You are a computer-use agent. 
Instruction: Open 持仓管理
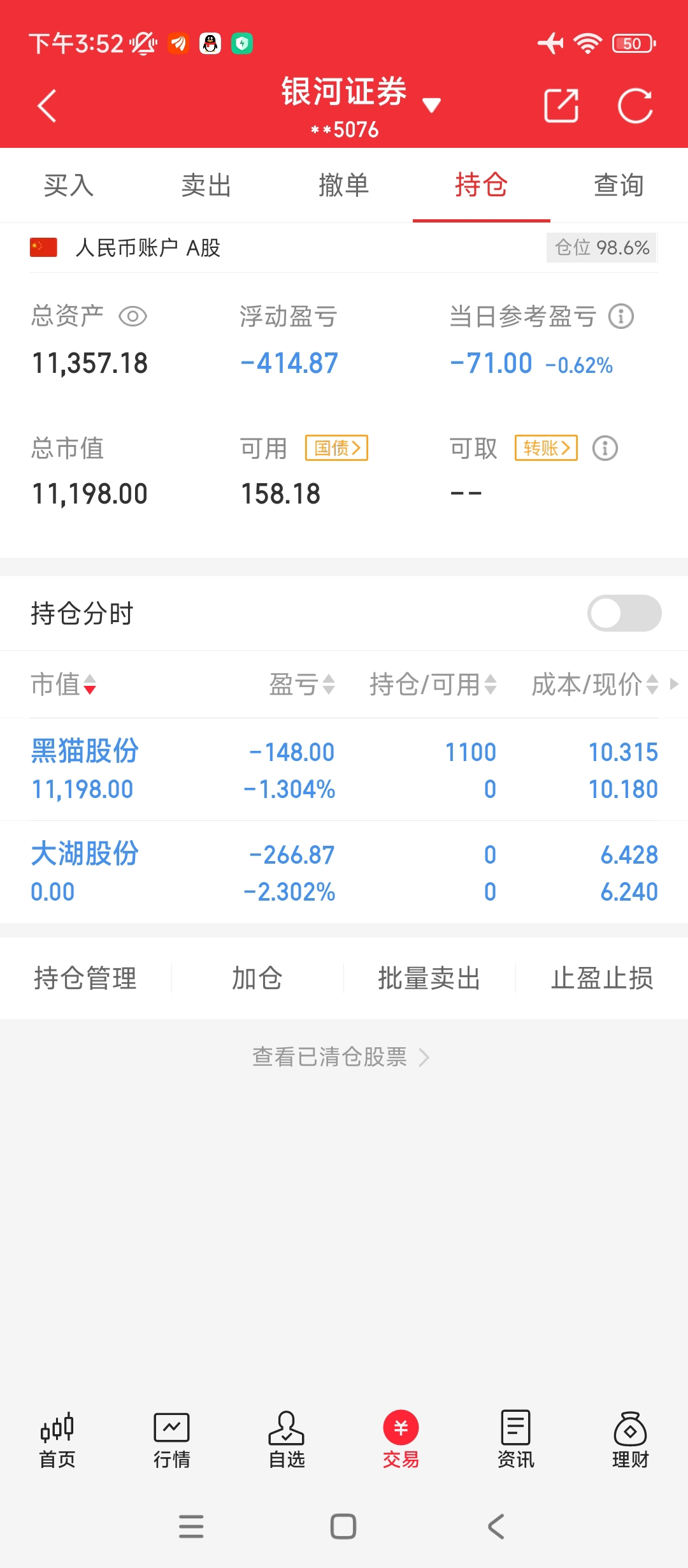click(85, 978)
